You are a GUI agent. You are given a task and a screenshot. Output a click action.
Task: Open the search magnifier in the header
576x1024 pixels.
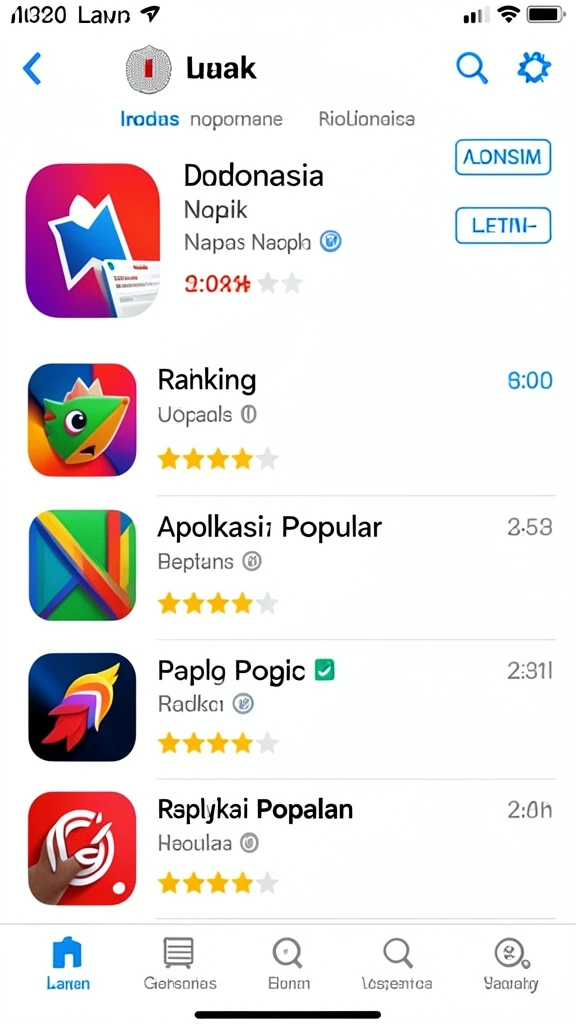(472, 68)
